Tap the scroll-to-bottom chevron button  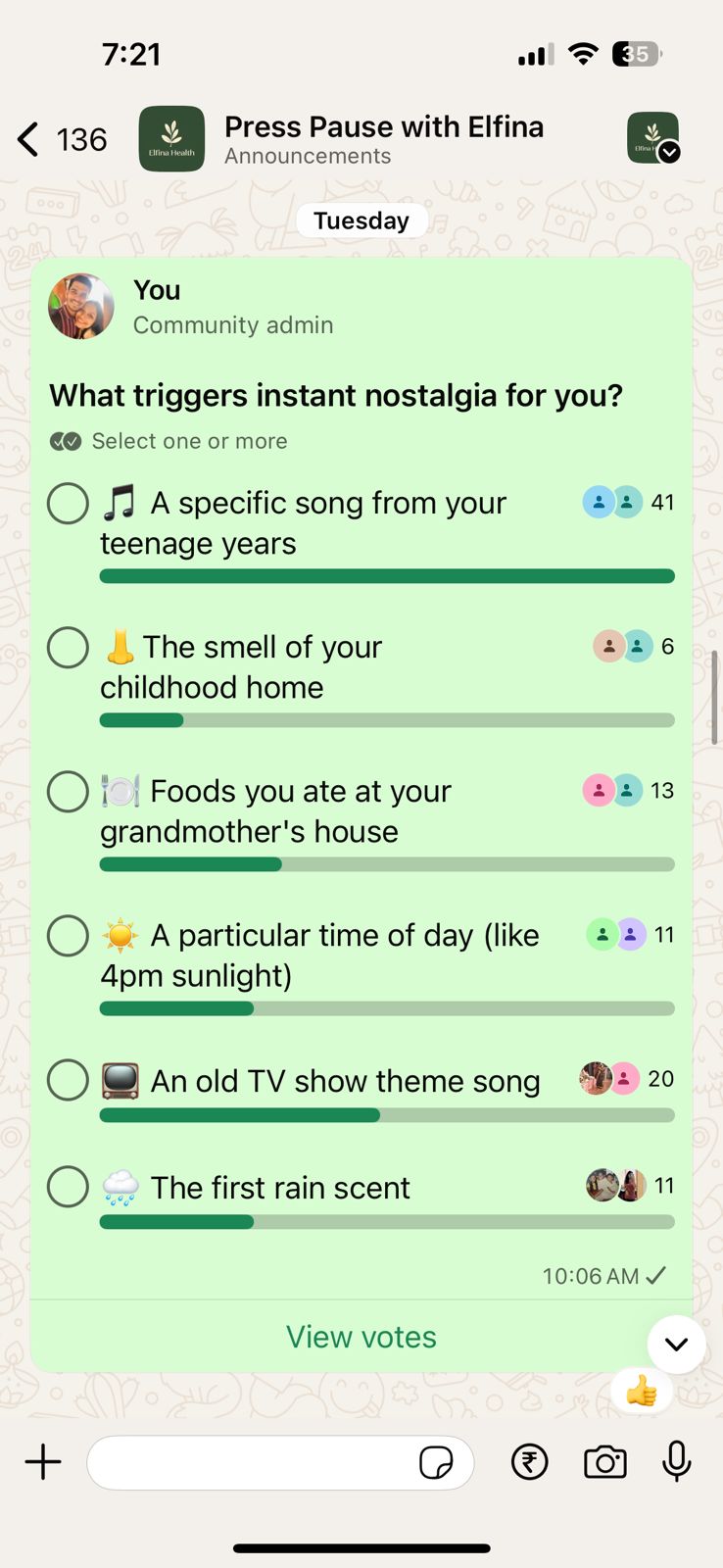[x=676, y=1345]
